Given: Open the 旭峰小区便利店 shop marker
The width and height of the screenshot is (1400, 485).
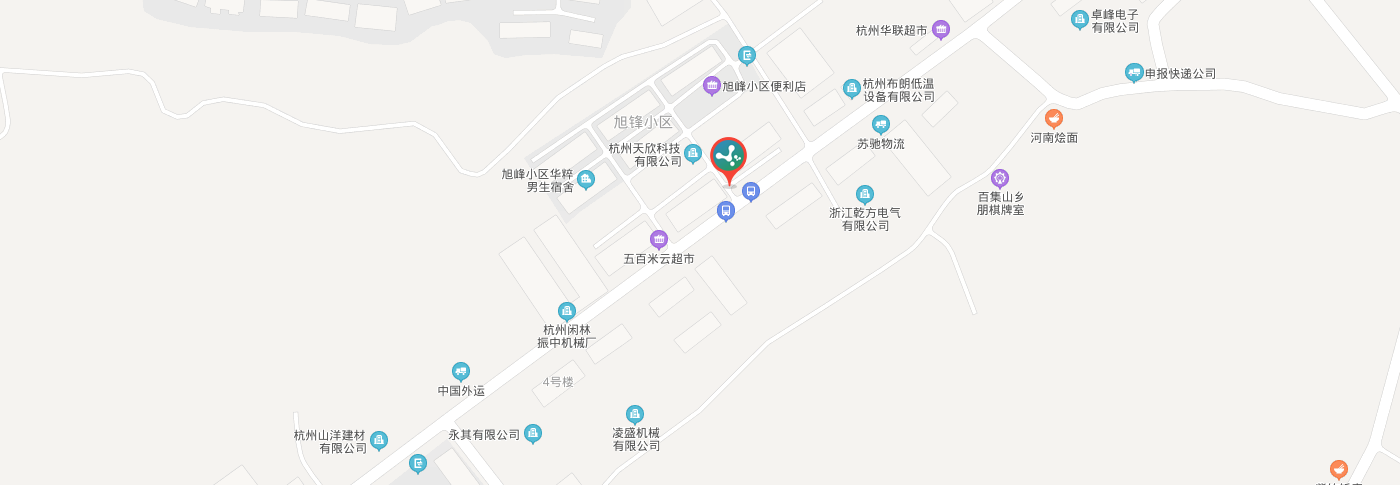Looking at the screenshot, I should (x=712, y=86).
